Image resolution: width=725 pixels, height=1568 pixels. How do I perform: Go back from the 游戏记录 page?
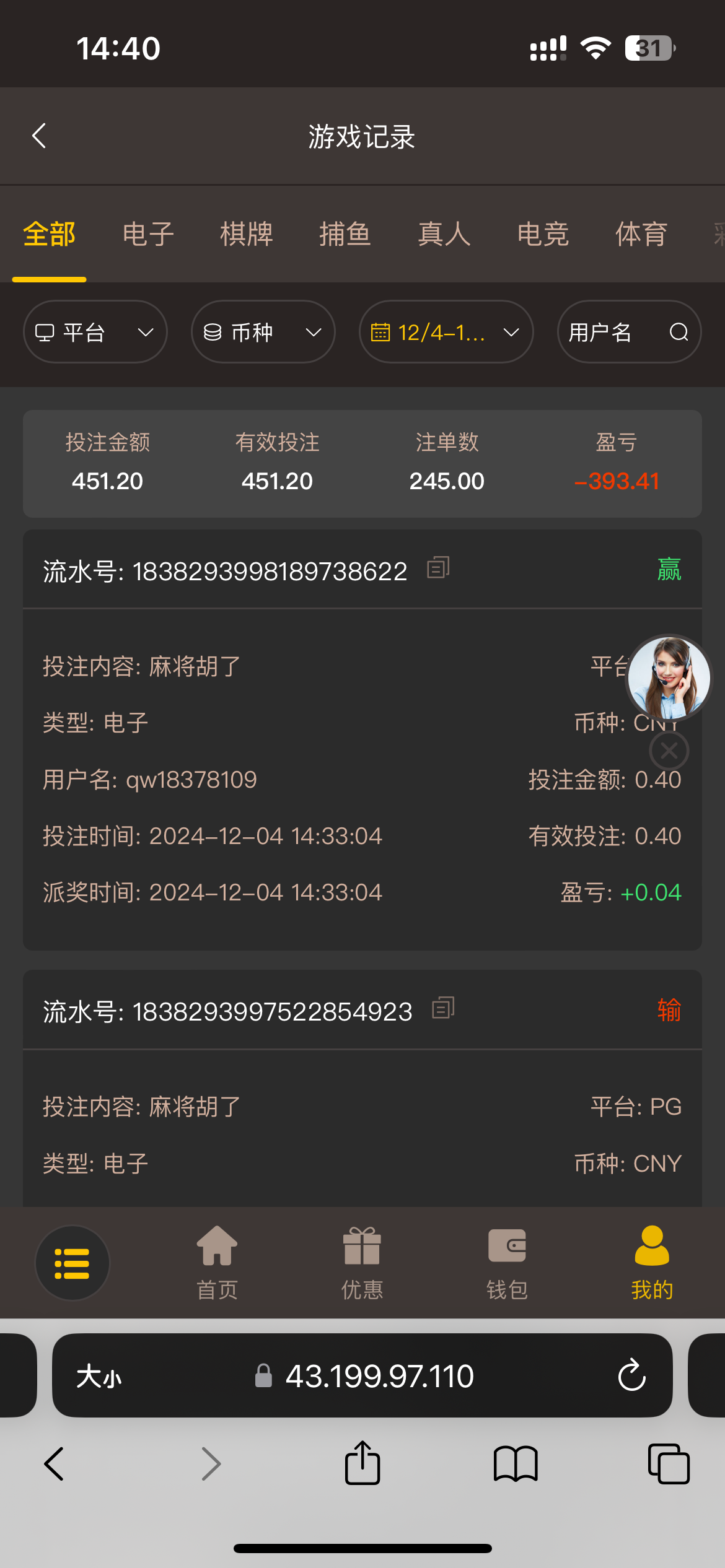tap(39, 136)
